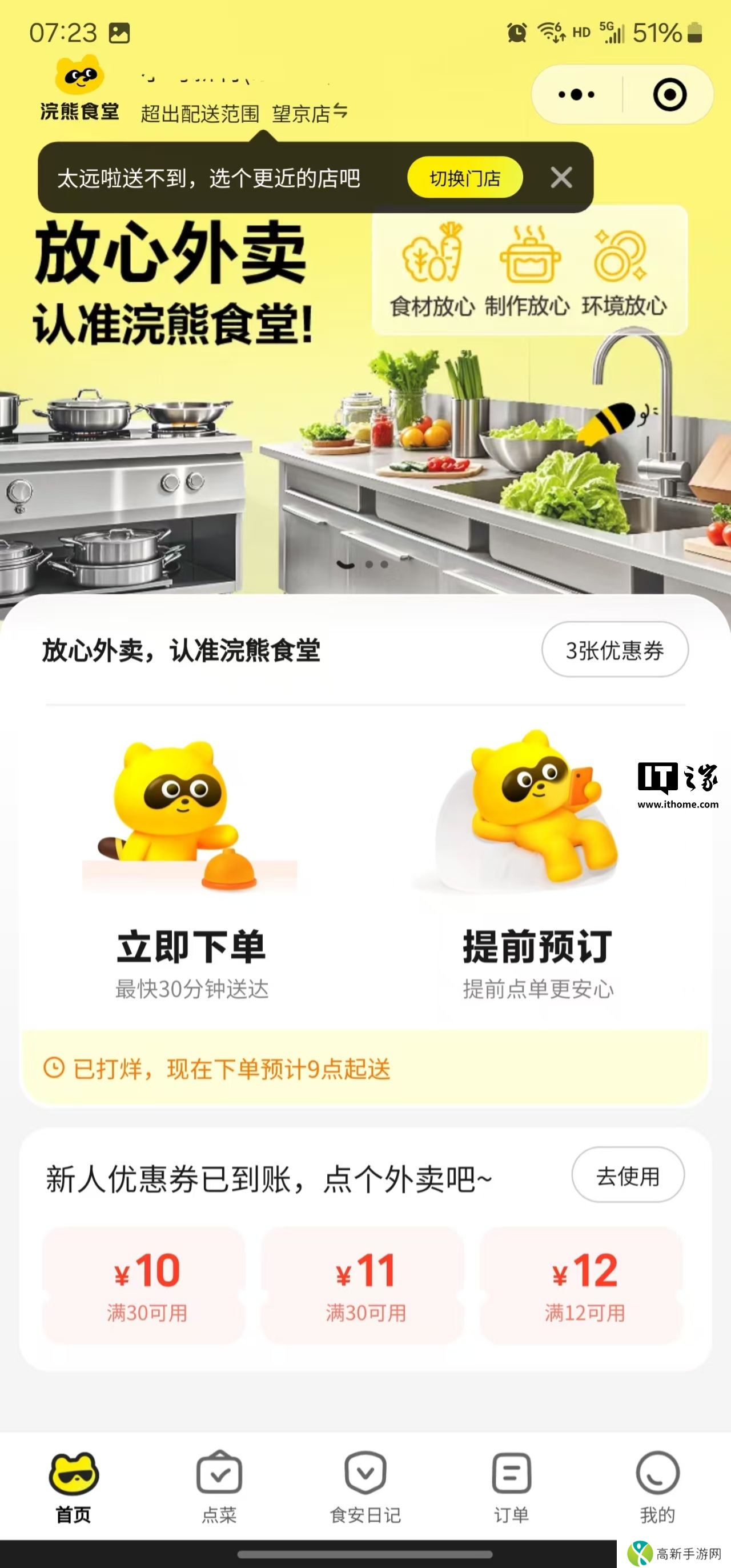Open the mini program more-options menu
The width and height of the screenshot is (731, 1568).
click(x=576, y=95)
